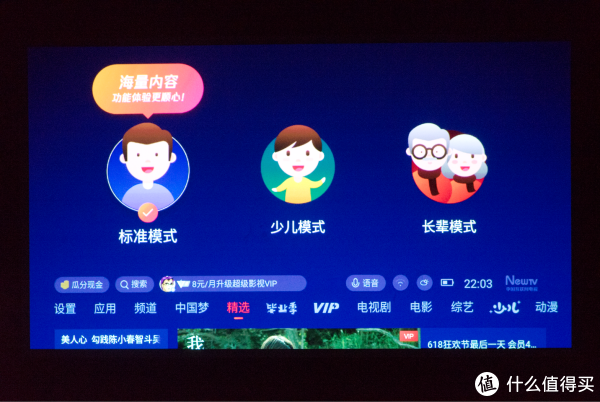The width and height of the screenshot is (600, 402).
Task: Open the 少儿 tab
Action: click(505, 308)
